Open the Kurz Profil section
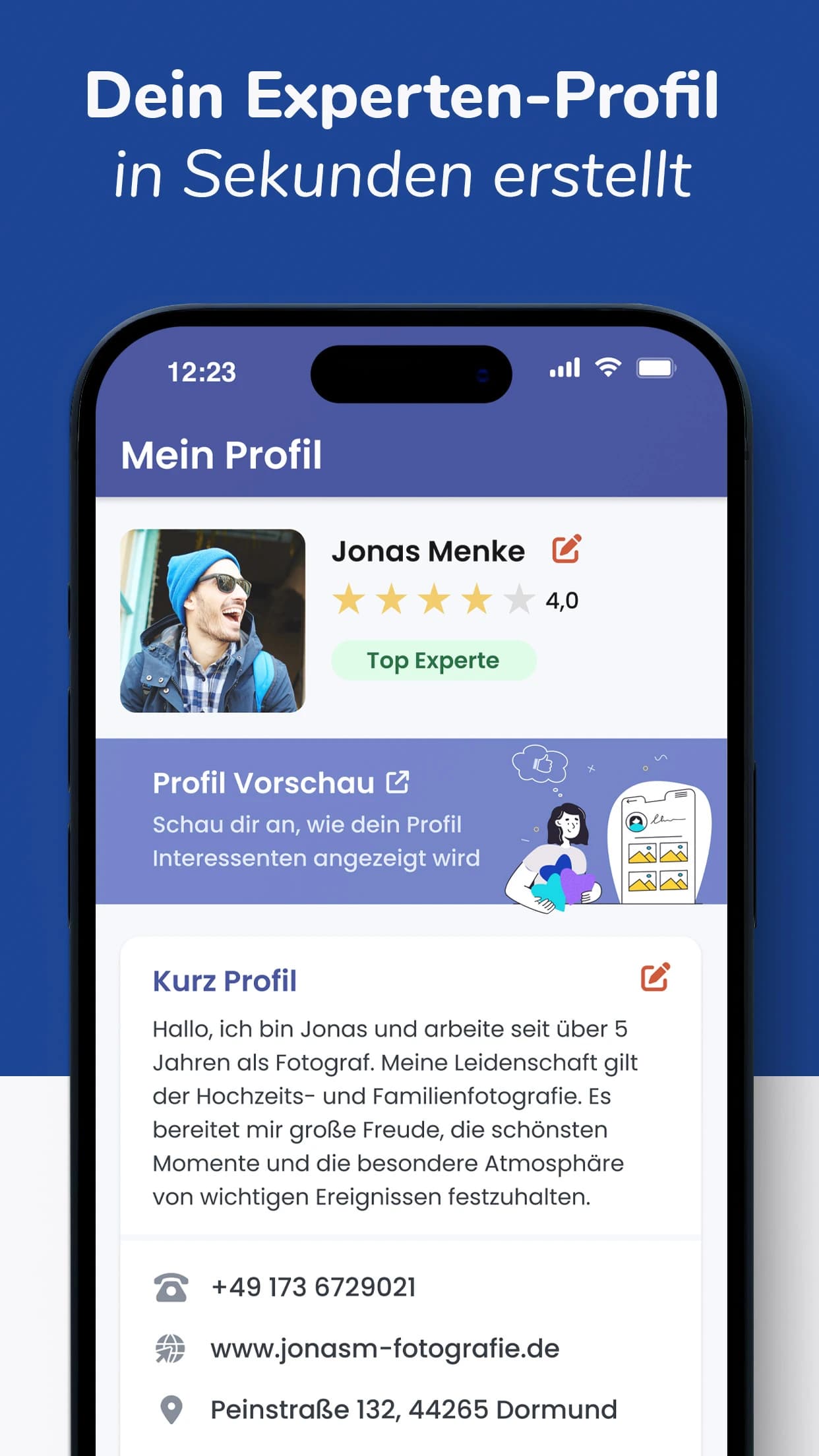Viewport: 819px width, 1456px height. tap(224, 982)
